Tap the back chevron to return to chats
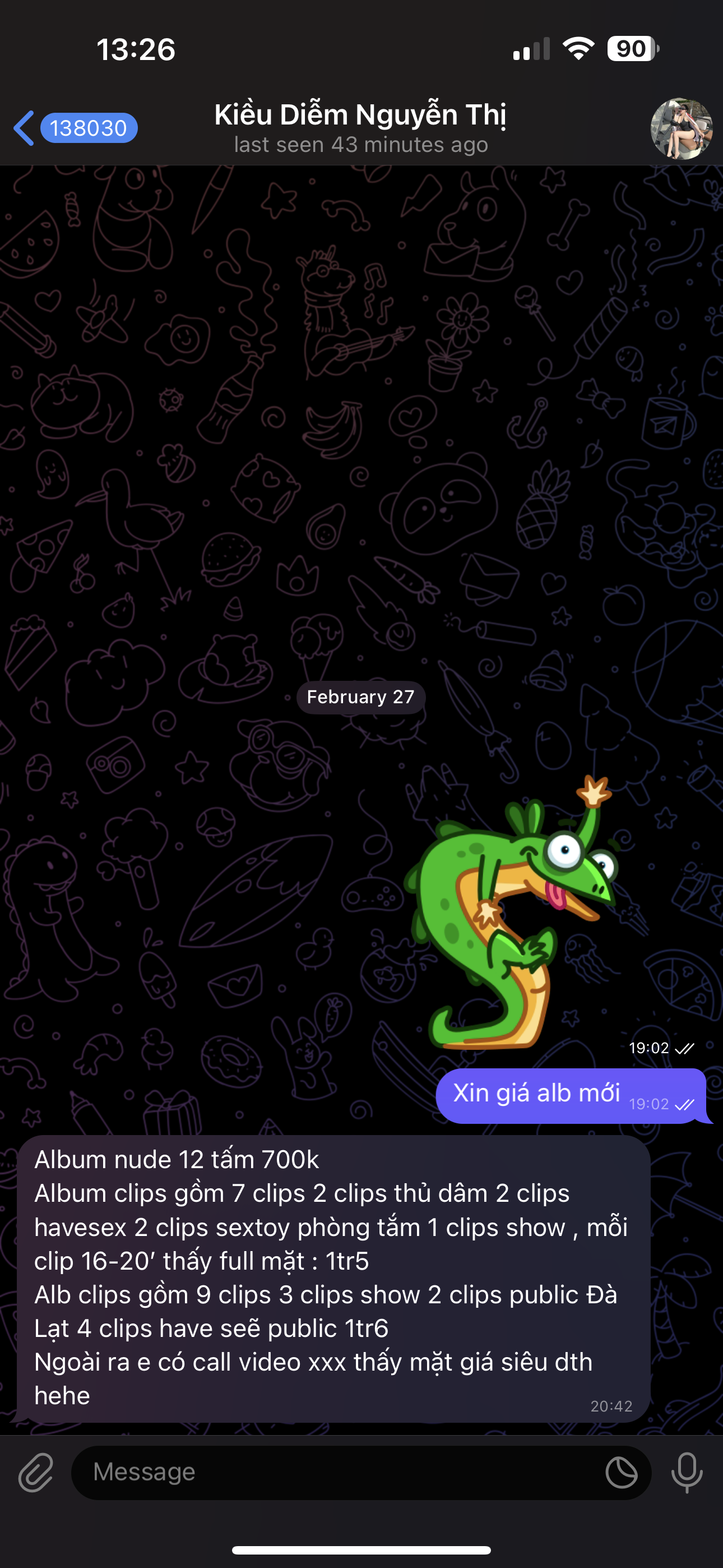 point(24,127)
